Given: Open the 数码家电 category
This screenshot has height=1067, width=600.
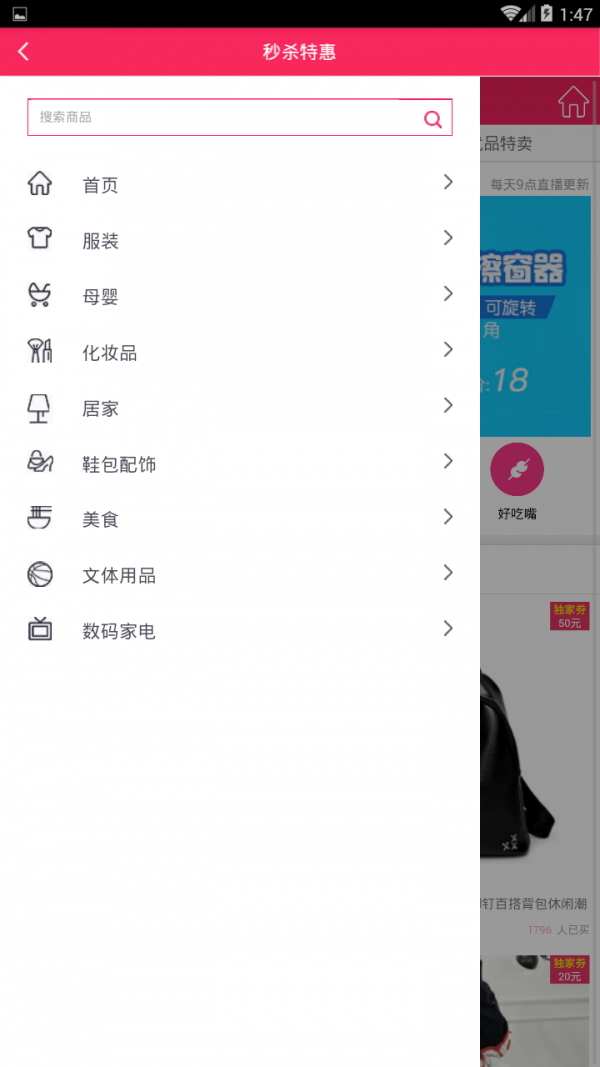Looking at the screenshot, I should (240, 631).
